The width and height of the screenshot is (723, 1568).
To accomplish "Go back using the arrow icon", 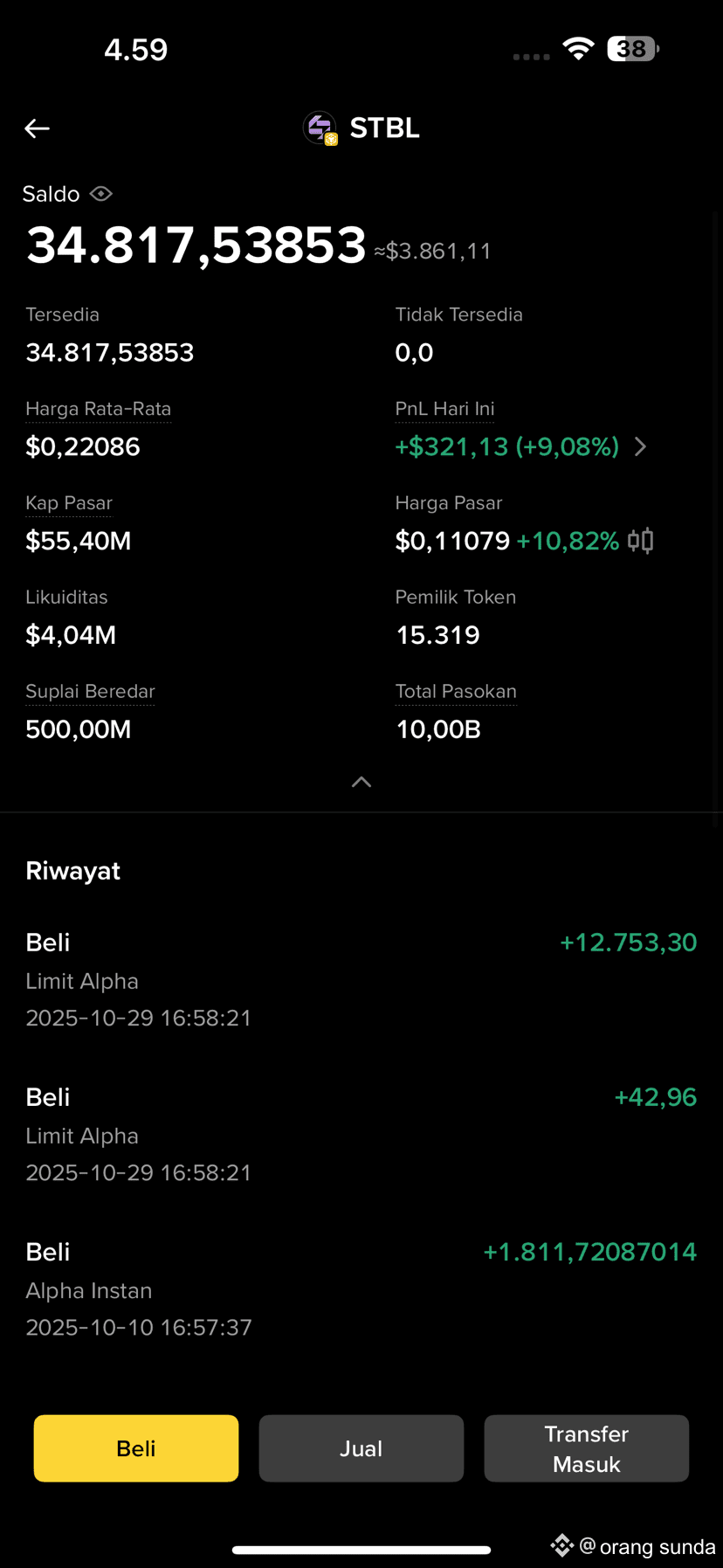I will pyautogui.click(x=37, y=128).
